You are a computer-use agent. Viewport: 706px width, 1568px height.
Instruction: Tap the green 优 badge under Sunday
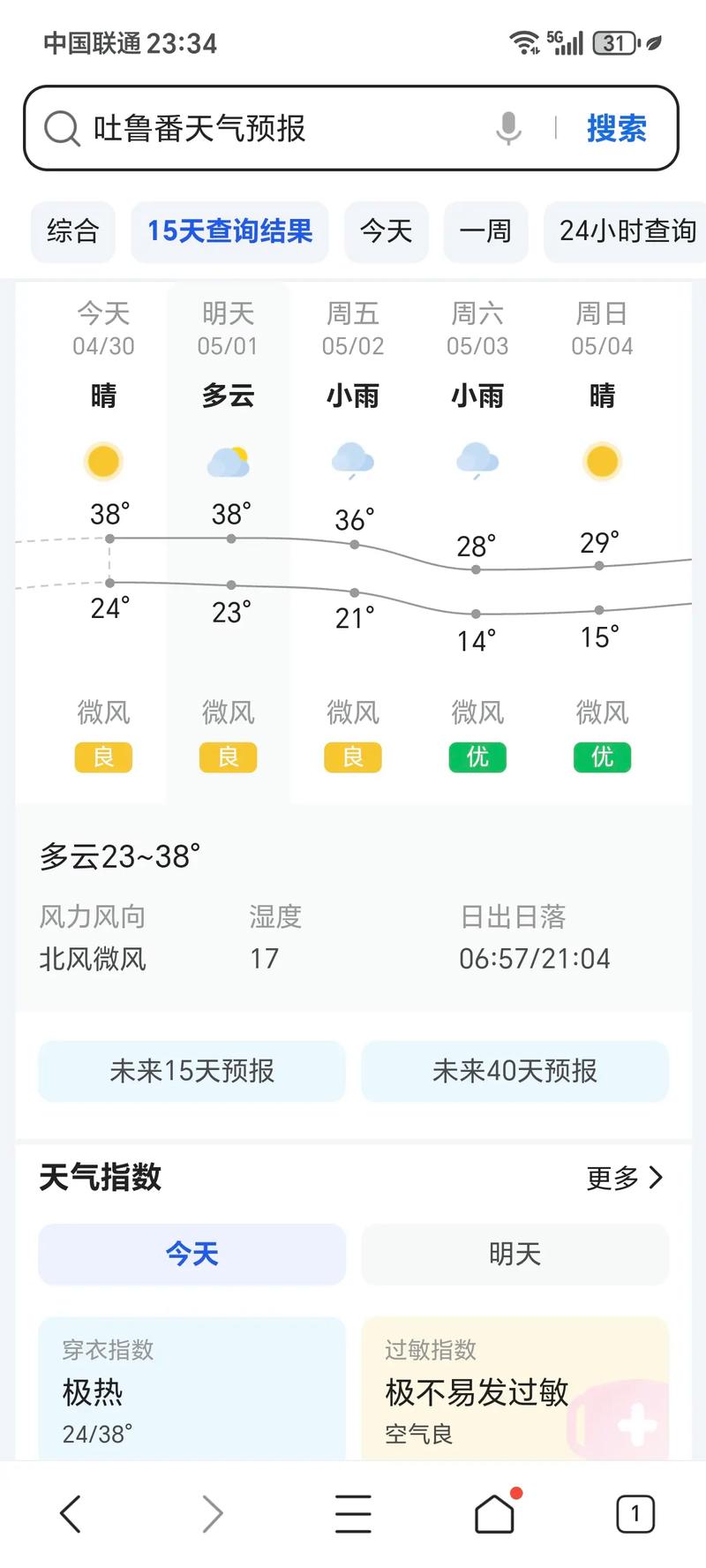(601, 758)
